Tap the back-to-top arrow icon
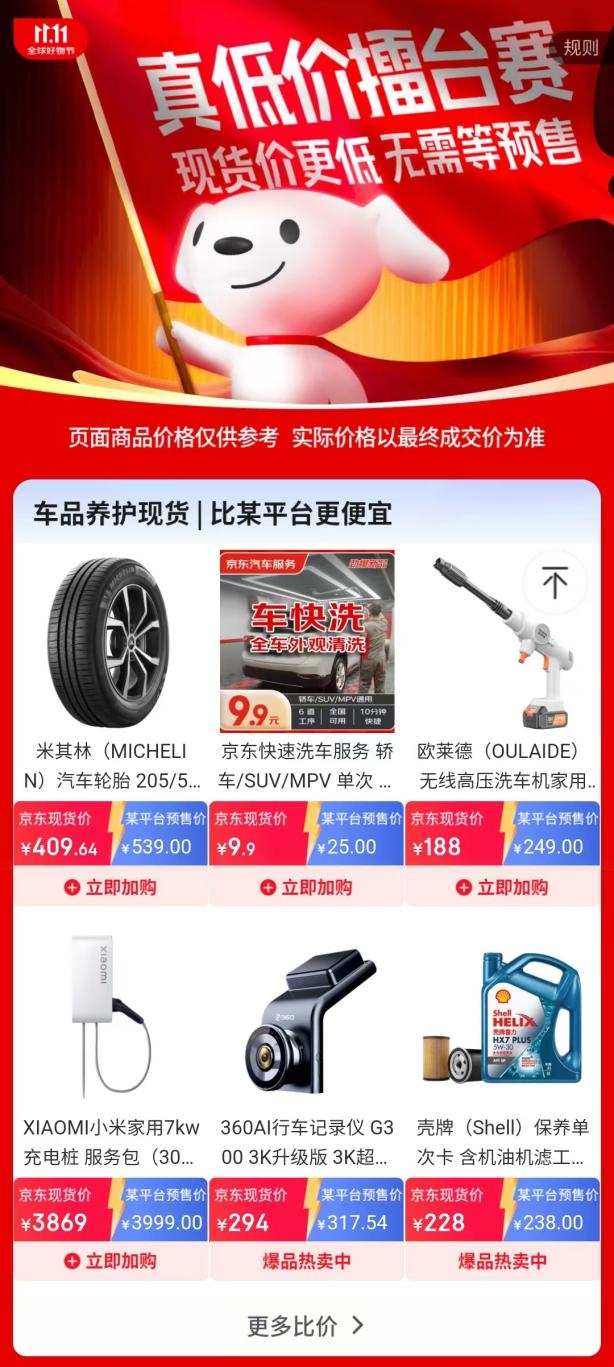The image size is (614, 1367). [554, 582]
